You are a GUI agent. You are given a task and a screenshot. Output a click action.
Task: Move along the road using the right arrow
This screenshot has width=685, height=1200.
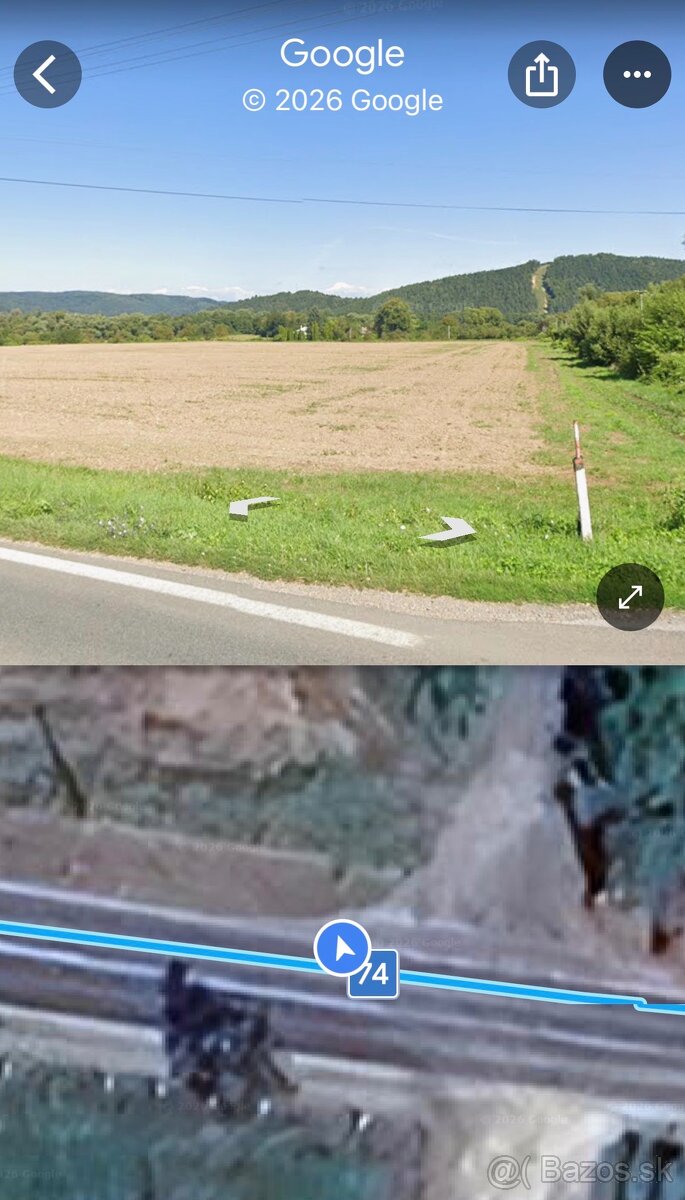[x=449, y=530]
